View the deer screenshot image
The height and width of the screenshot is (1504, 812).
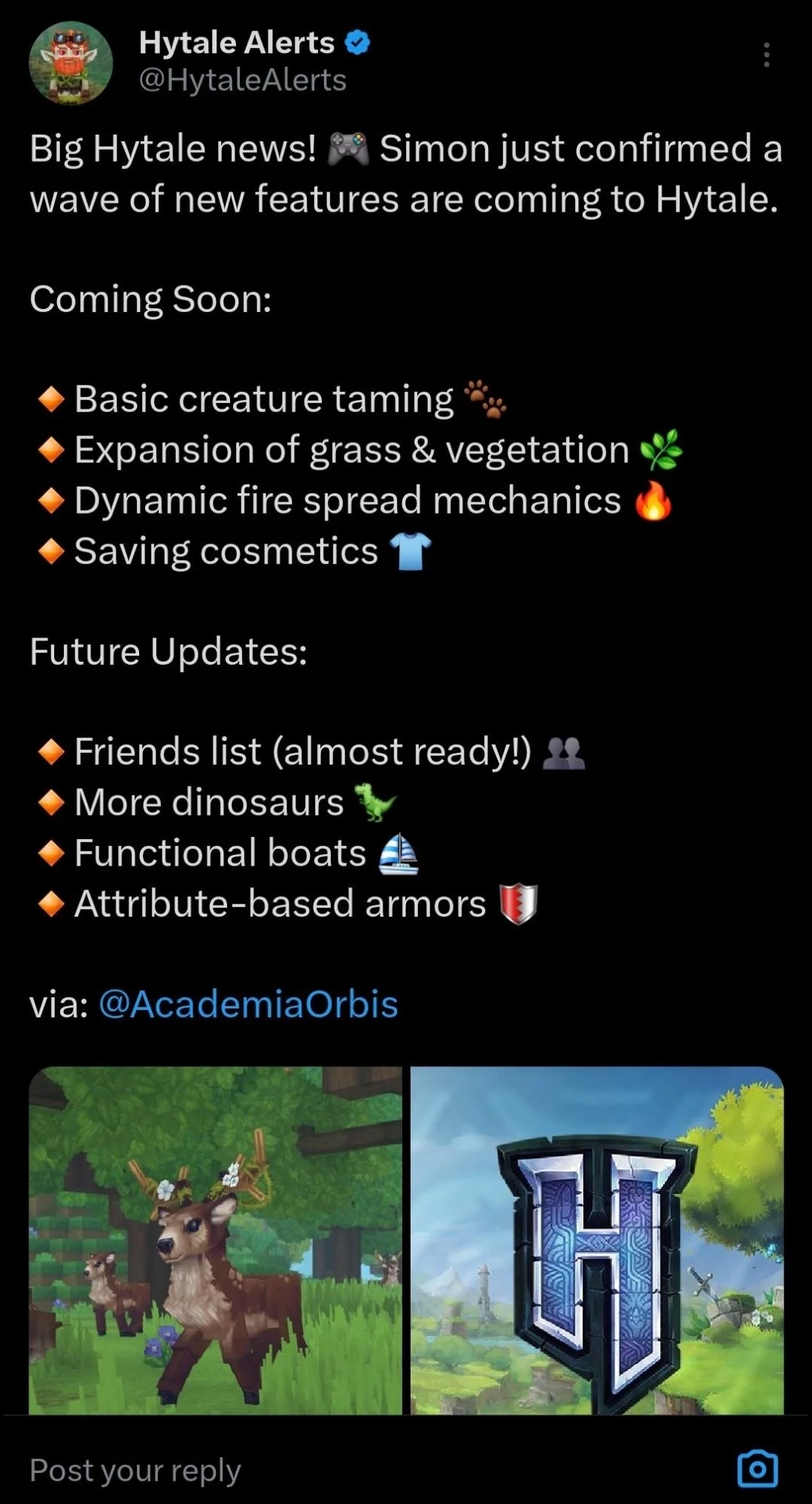[216, 1239]
